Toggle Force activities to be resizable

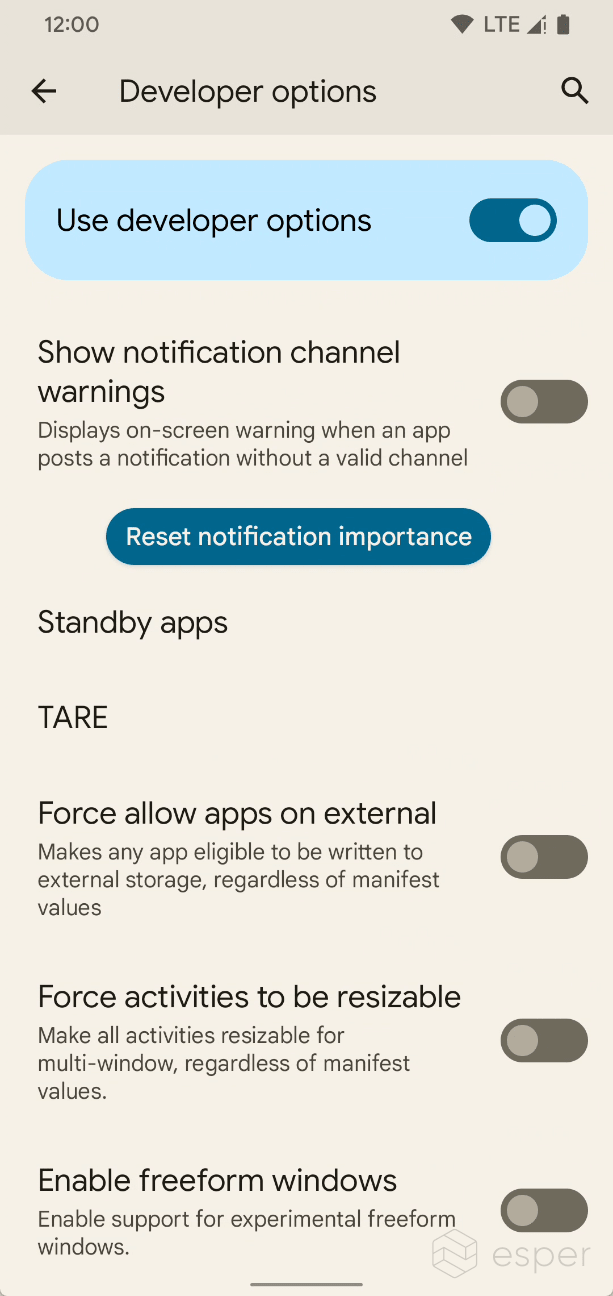click(x=543, y=1041)
